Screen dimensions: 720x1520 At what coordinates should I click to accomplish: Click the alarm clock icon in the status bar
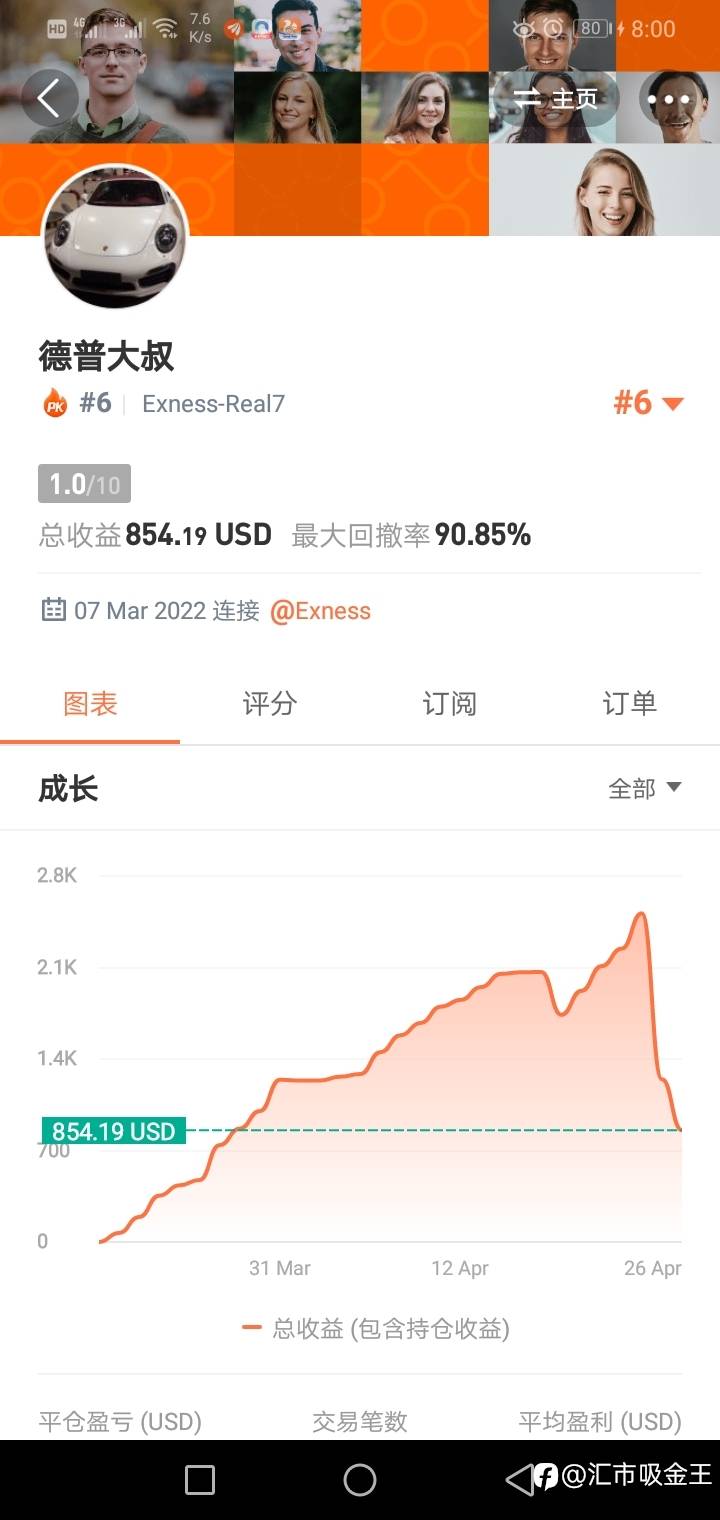pos(553,29)
